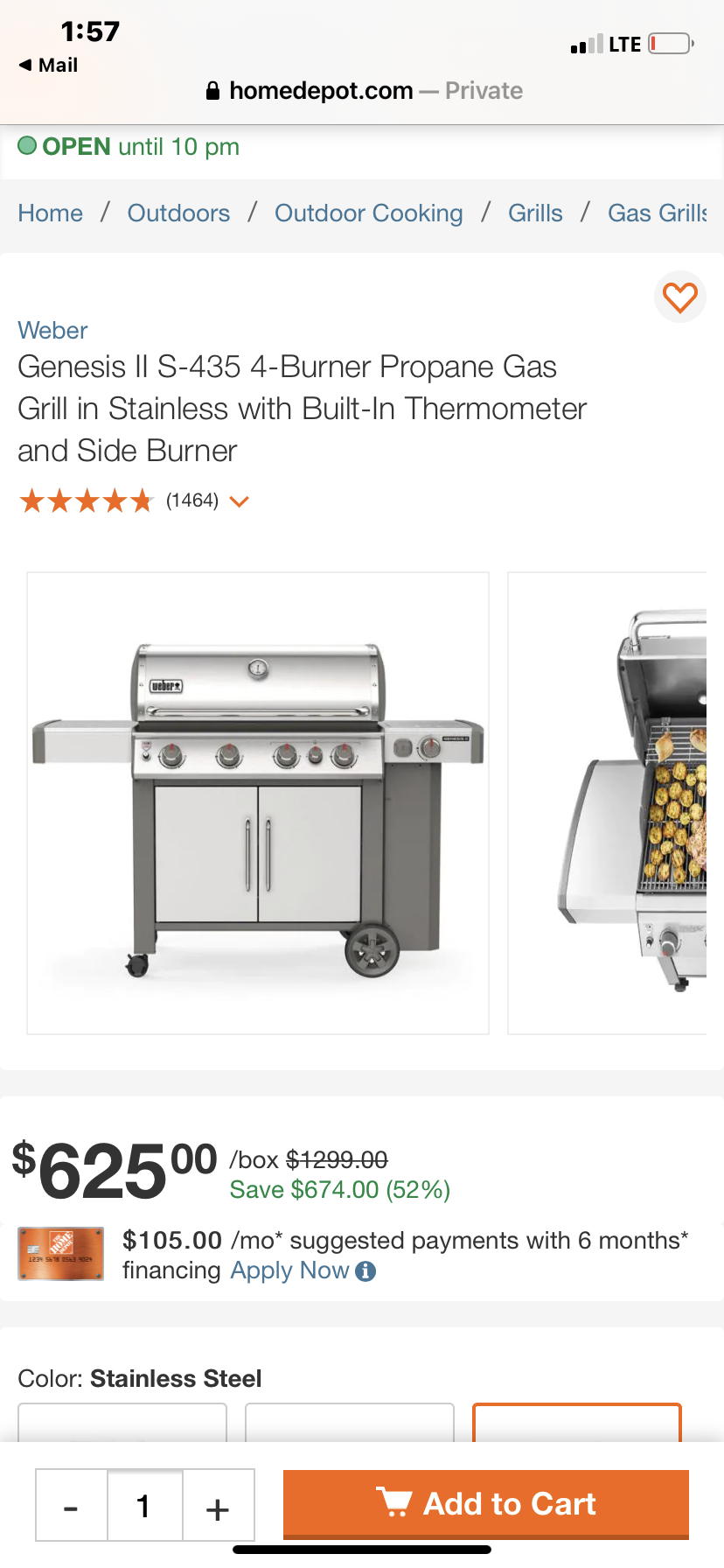724x1568 pixels.
Task: Add to Cart
Action: click(x=485, y=1503)
